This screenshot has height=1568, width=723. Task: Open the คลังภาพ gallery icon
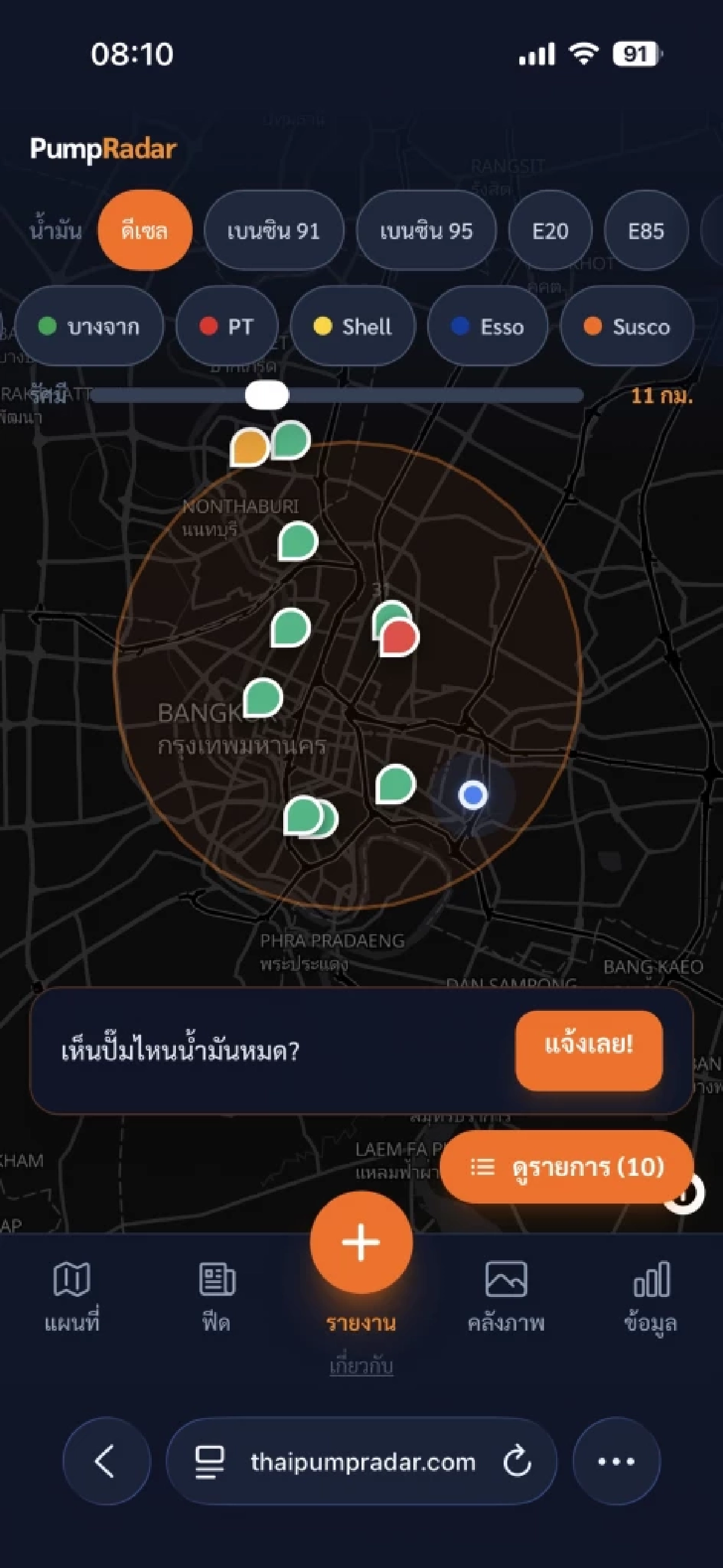tap(506, 1278)
